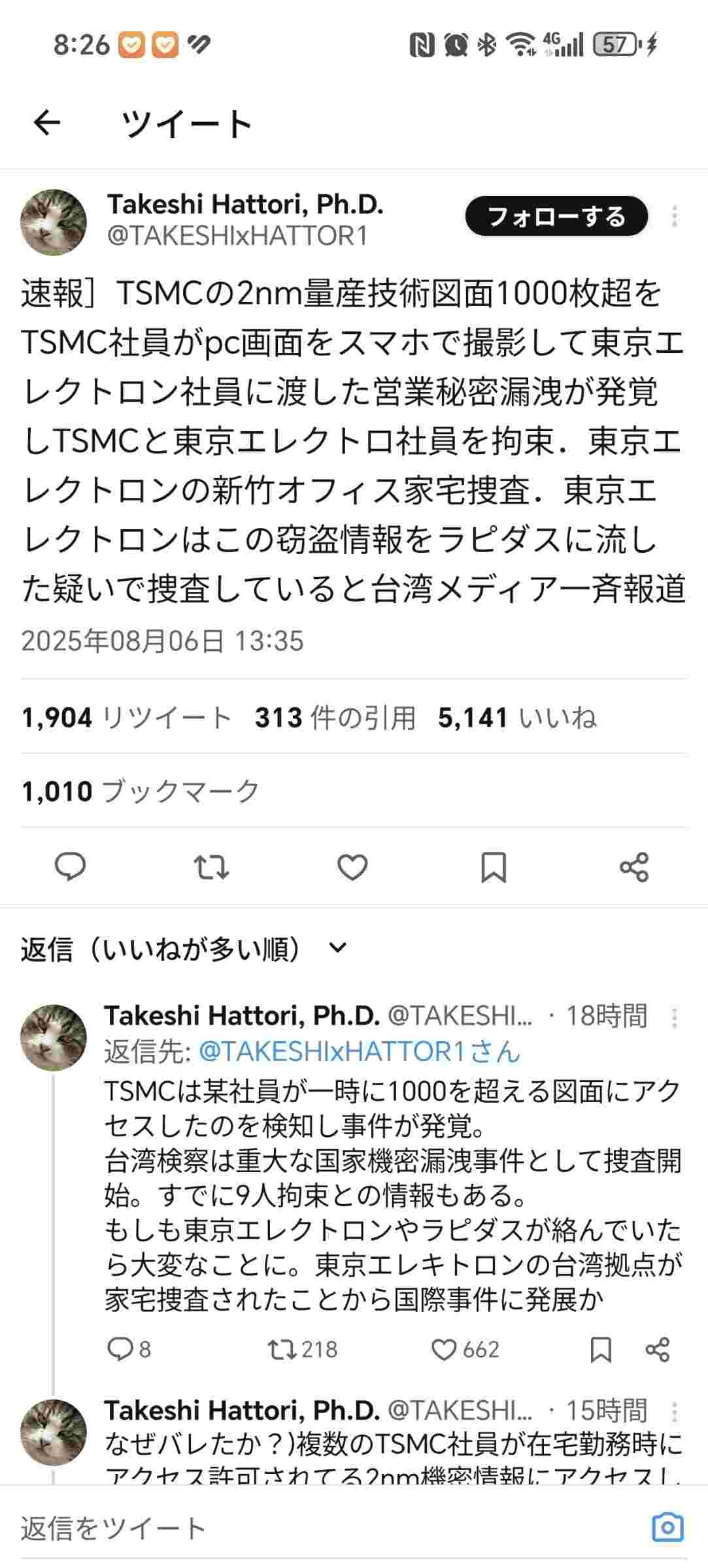Reply to the main tweet
708x1568 pixels.
point(70,867)
